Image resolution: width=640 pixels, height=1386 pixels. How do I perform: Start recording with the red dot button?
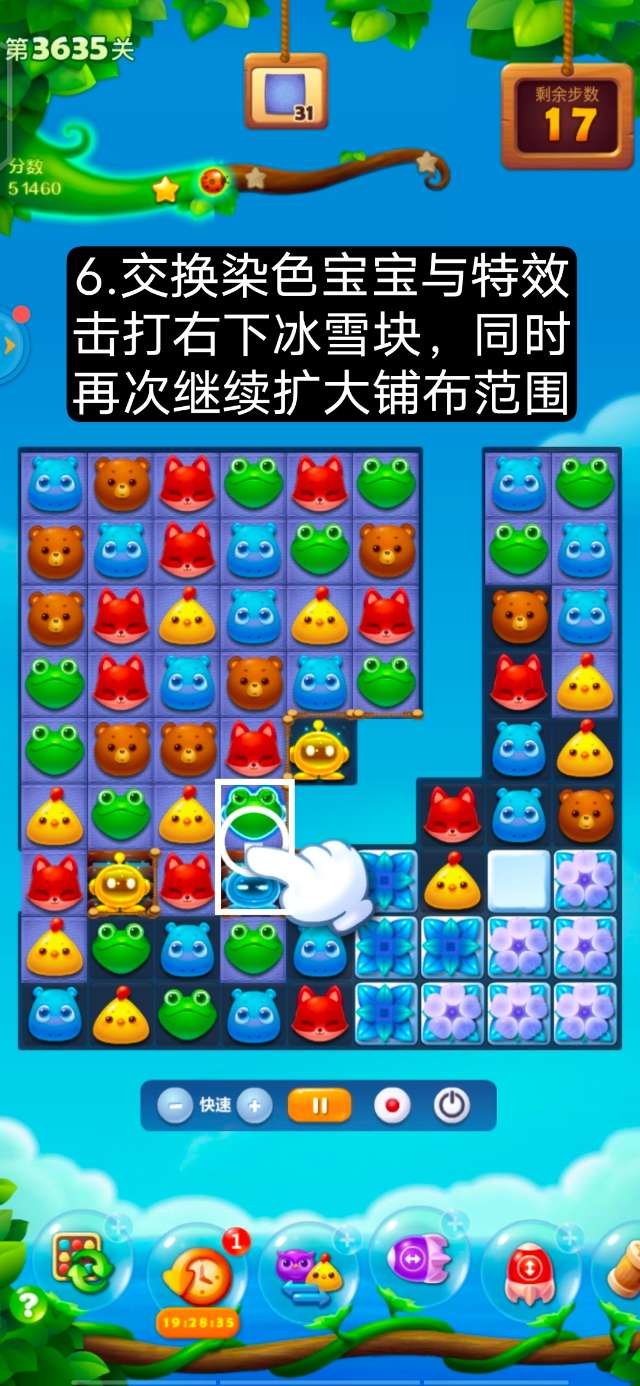tap(392, 1106)
